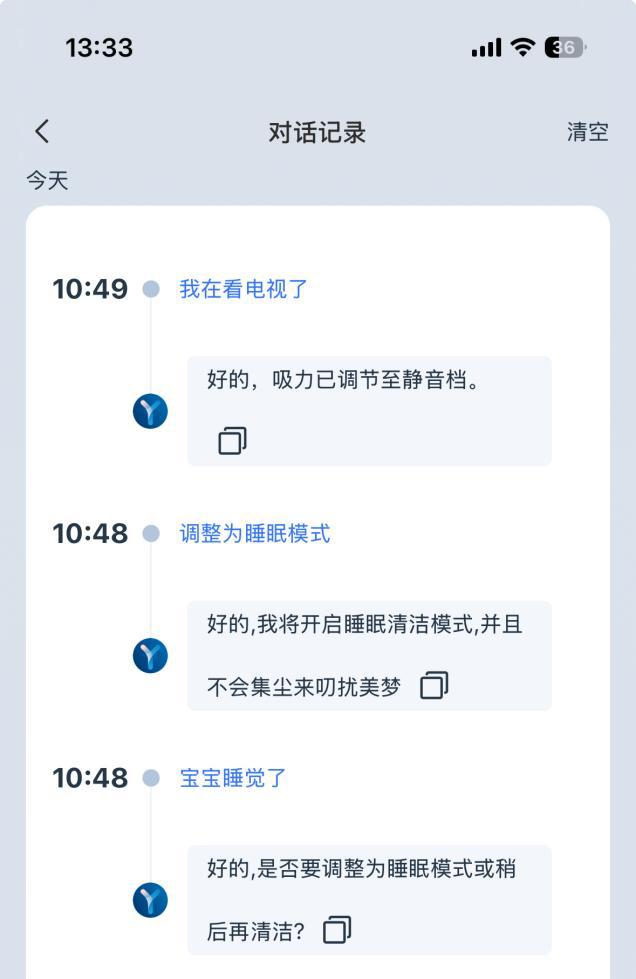Copy the reply '好的，吸力已调节至静音档'
636x979 pixels.
coord(232,440)
